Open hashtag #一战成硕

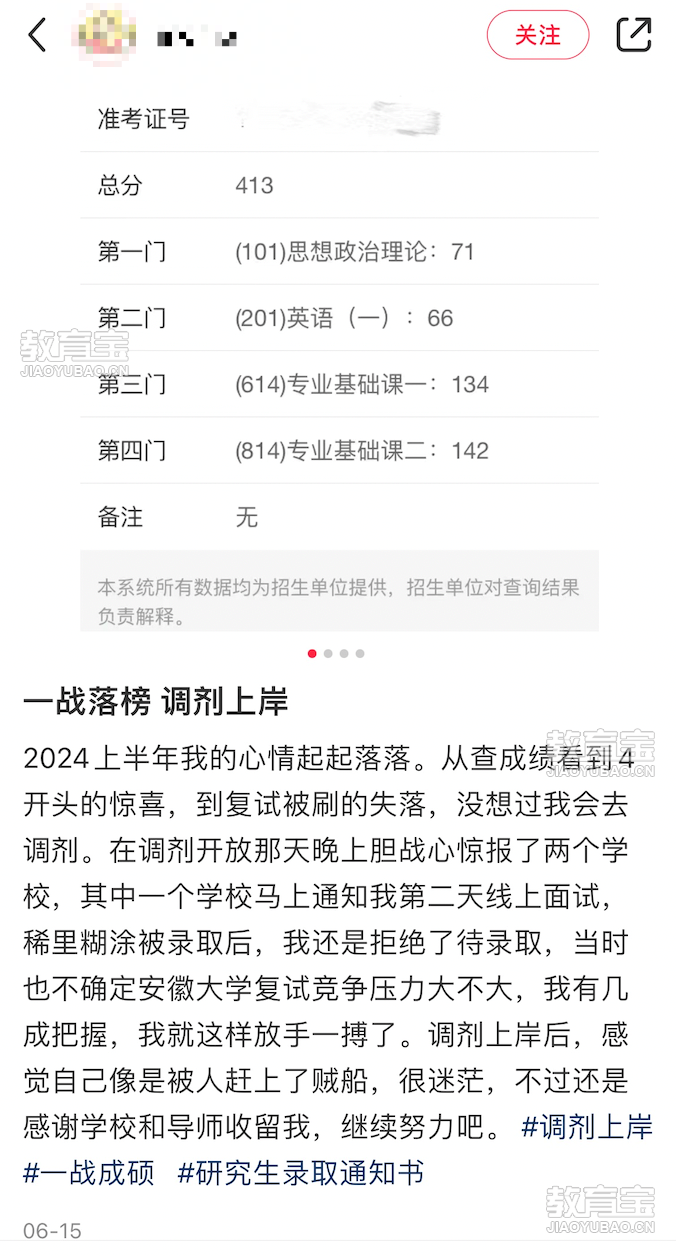(89, 1173)
